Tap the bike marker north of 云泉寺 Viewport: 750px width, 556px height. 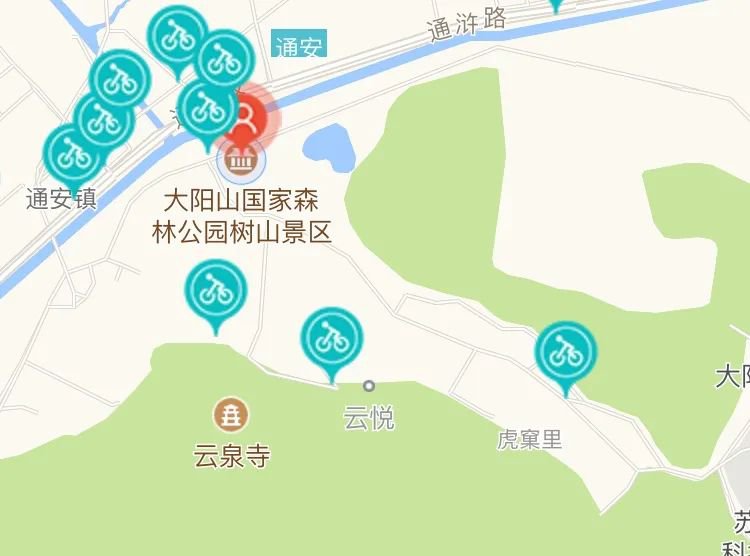coord(215,290)
